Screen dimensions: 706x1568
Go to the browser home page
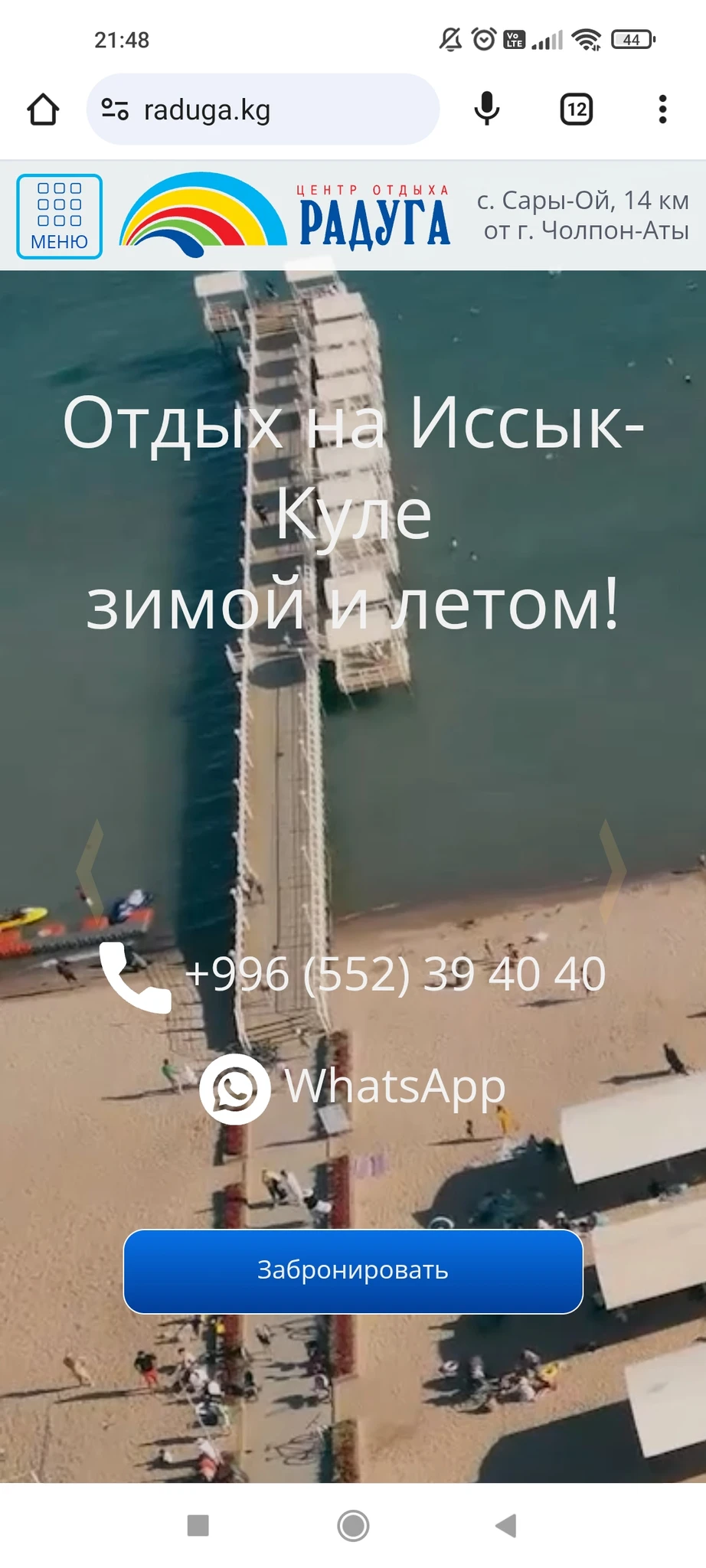click(44, 109)
